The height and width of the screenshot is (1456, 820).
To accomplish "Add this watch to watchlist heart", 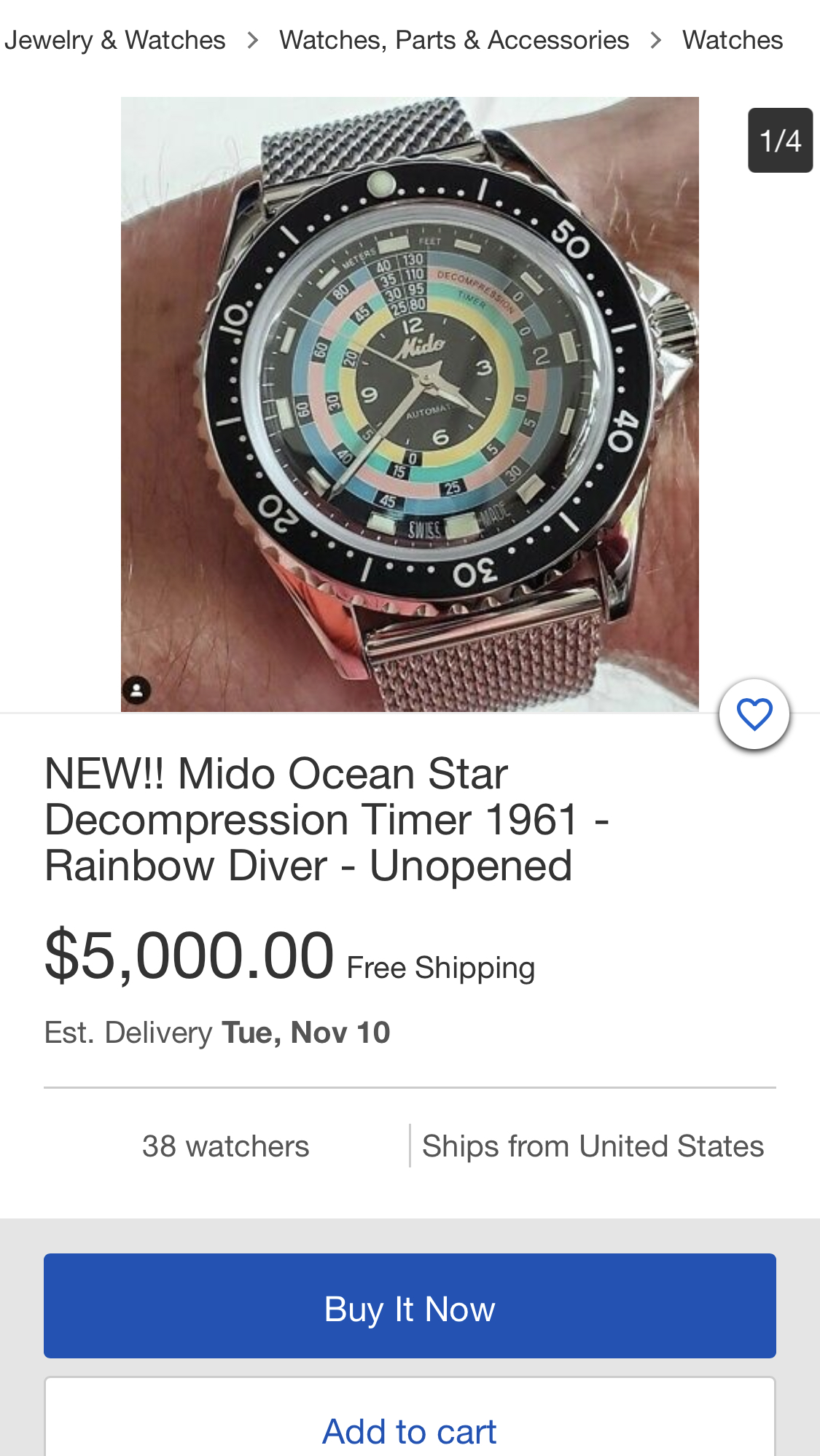I will tap(754, 714).
